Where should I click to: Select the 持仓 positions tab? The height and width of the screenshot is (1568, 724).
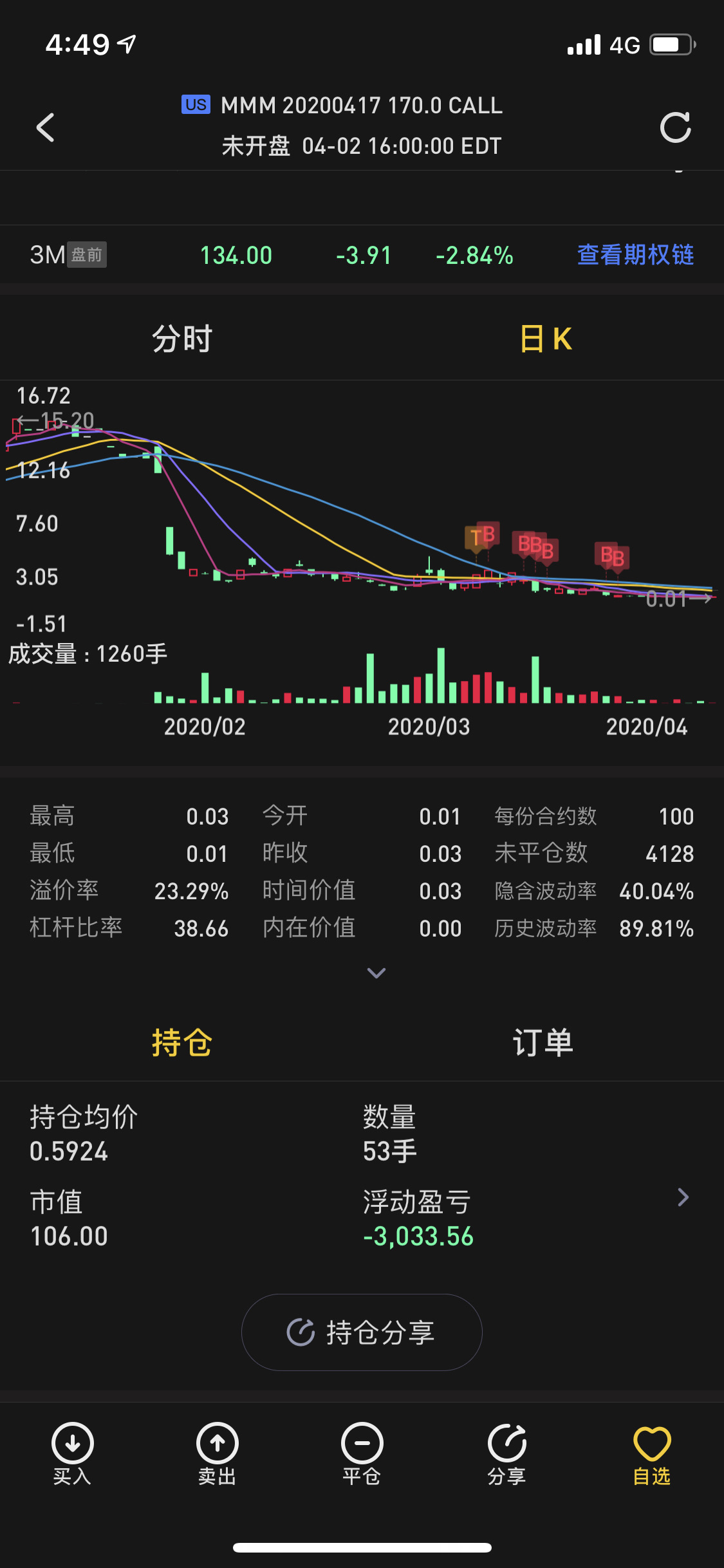[x=182, y=1042]
